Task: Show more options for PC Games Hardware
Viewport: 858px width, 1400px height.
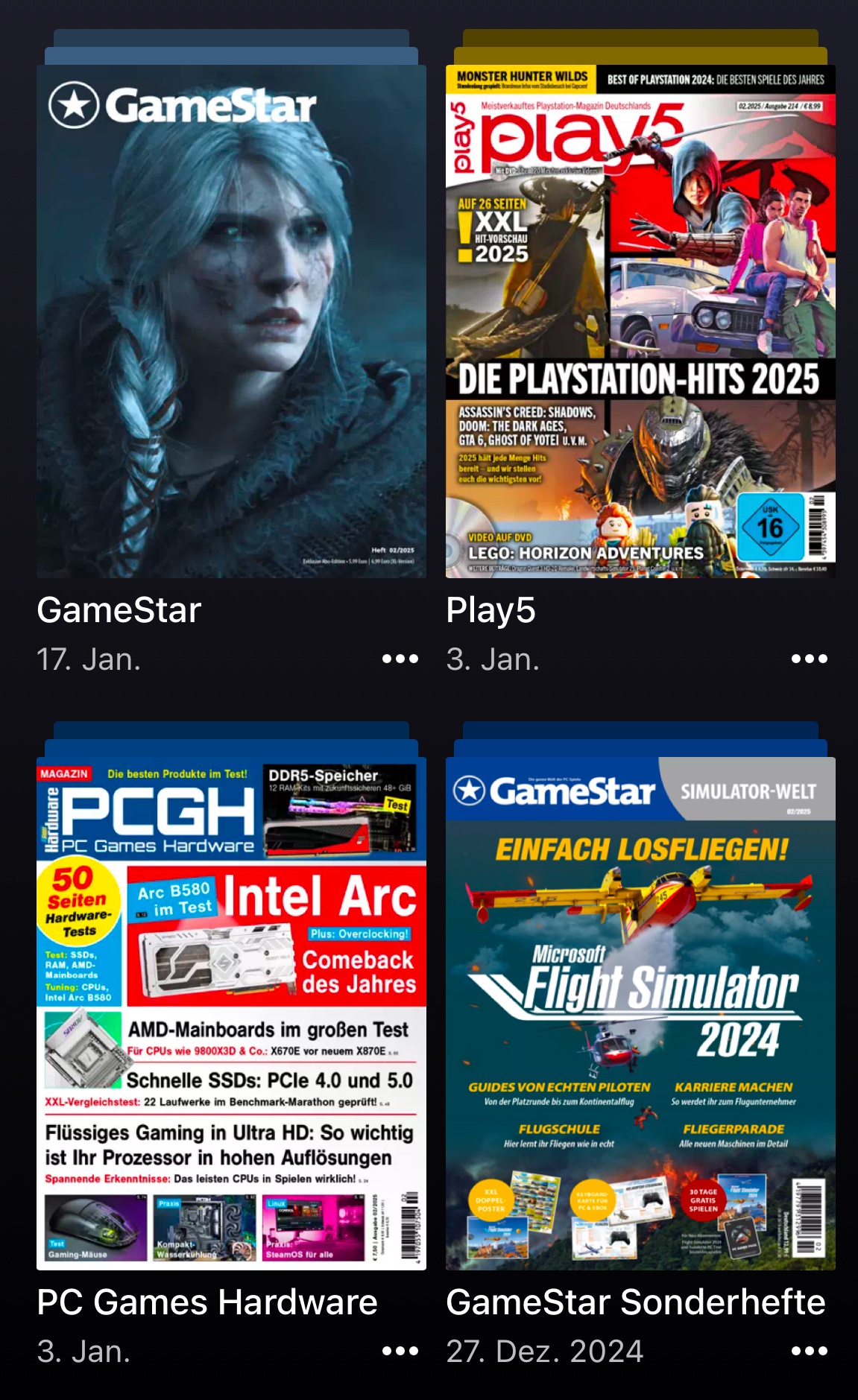Action: coord(400,1351)
